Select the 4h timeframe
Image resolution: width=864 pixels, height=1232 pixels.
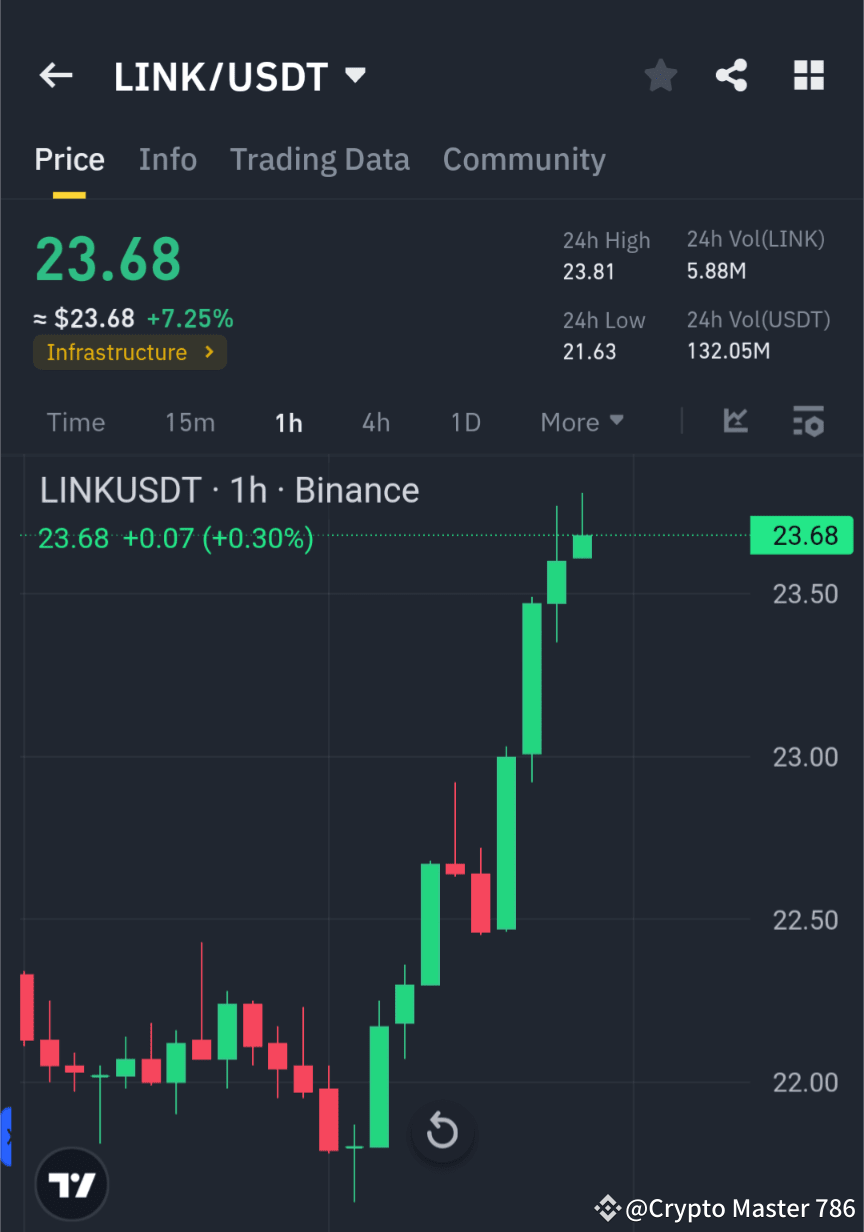[375, 422]
